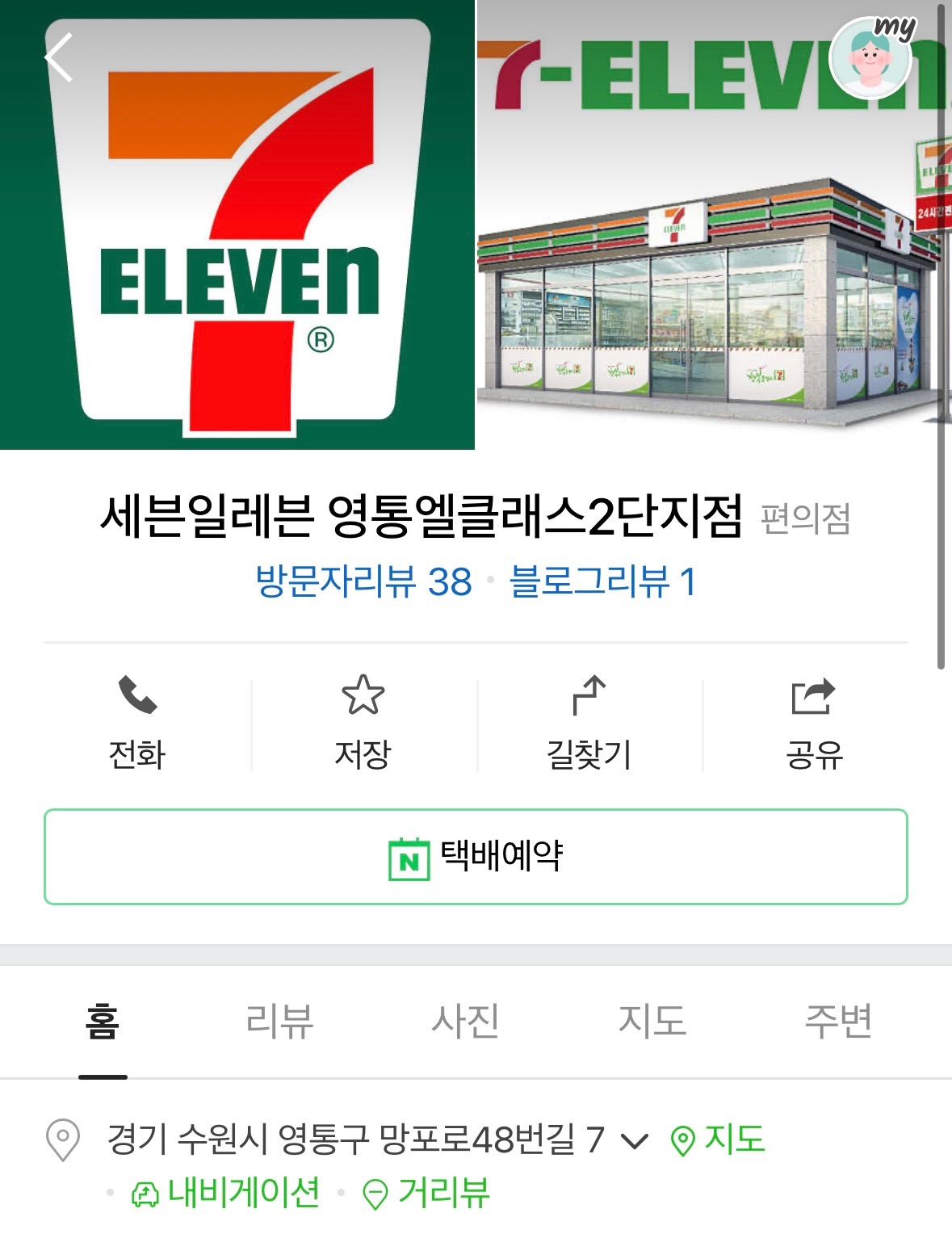Expand the address details chevron
This screenshot has height=1238, width=952.
coord(635,1141)
